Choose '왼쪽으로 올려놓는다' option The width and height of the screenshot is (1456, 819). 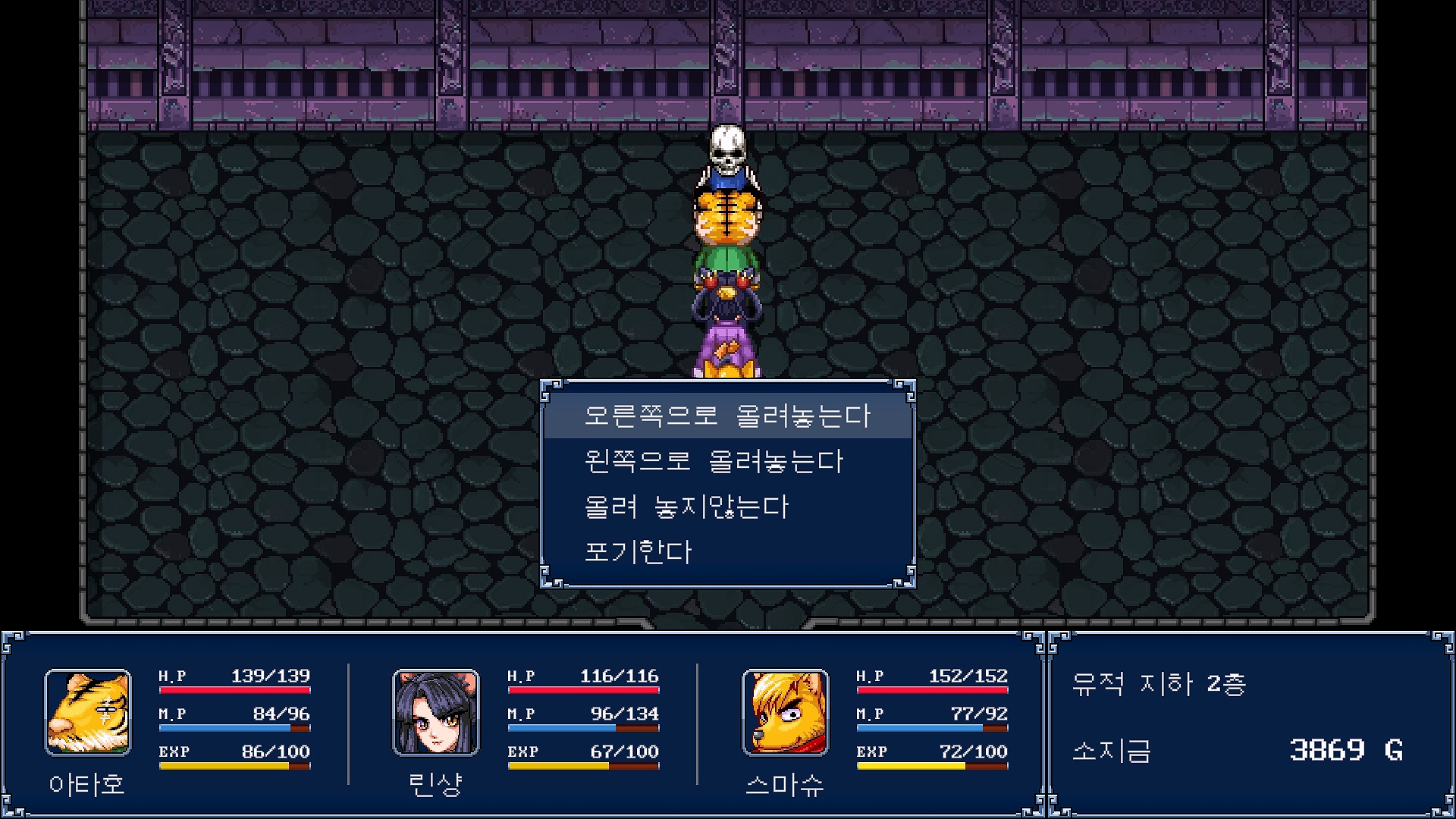click(x=713, y=461)
